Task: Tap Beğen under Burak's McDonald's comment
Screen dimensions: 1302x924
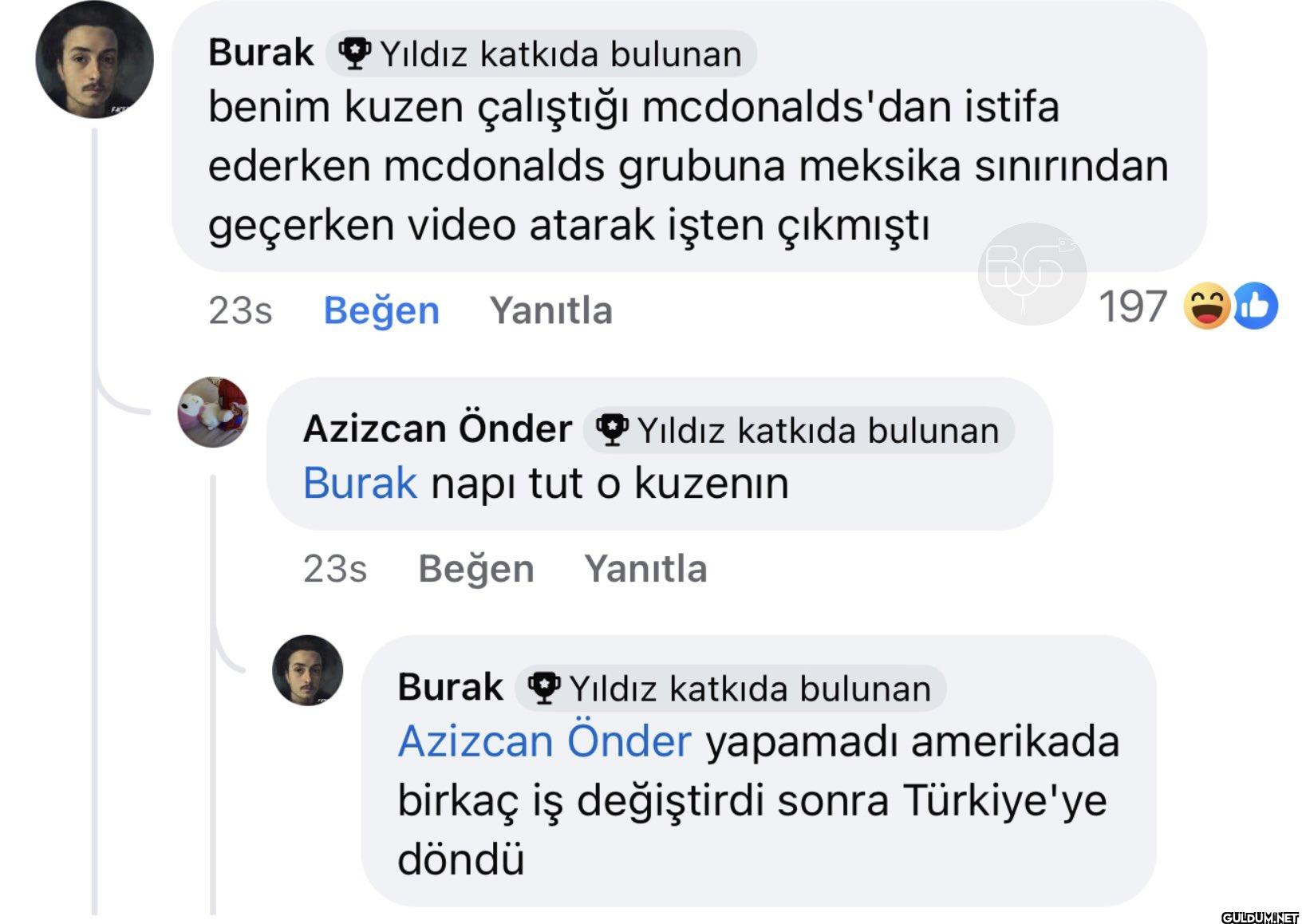Action: click(381, 310)
